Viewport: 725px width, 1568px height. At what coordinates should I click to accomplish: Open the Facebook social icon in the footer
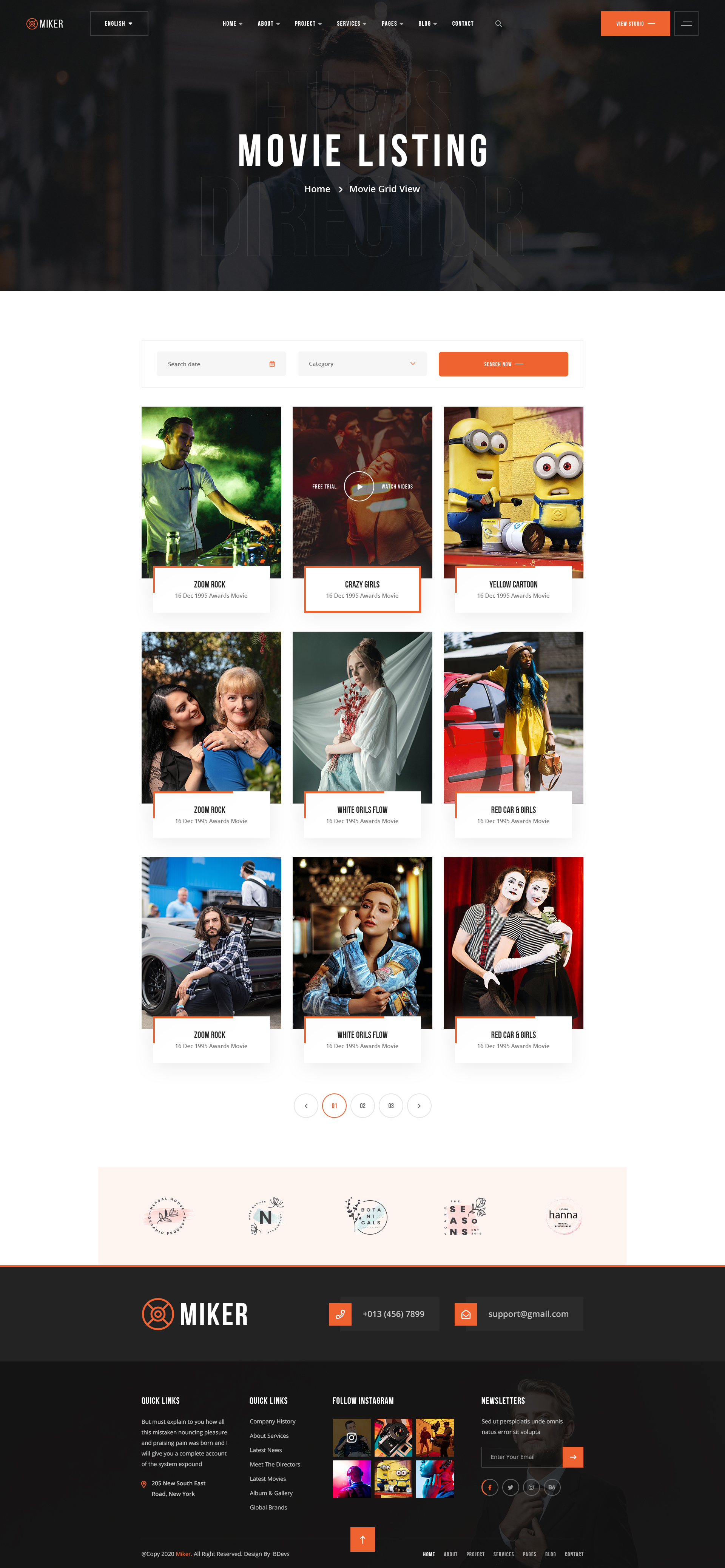point(489,1487)
